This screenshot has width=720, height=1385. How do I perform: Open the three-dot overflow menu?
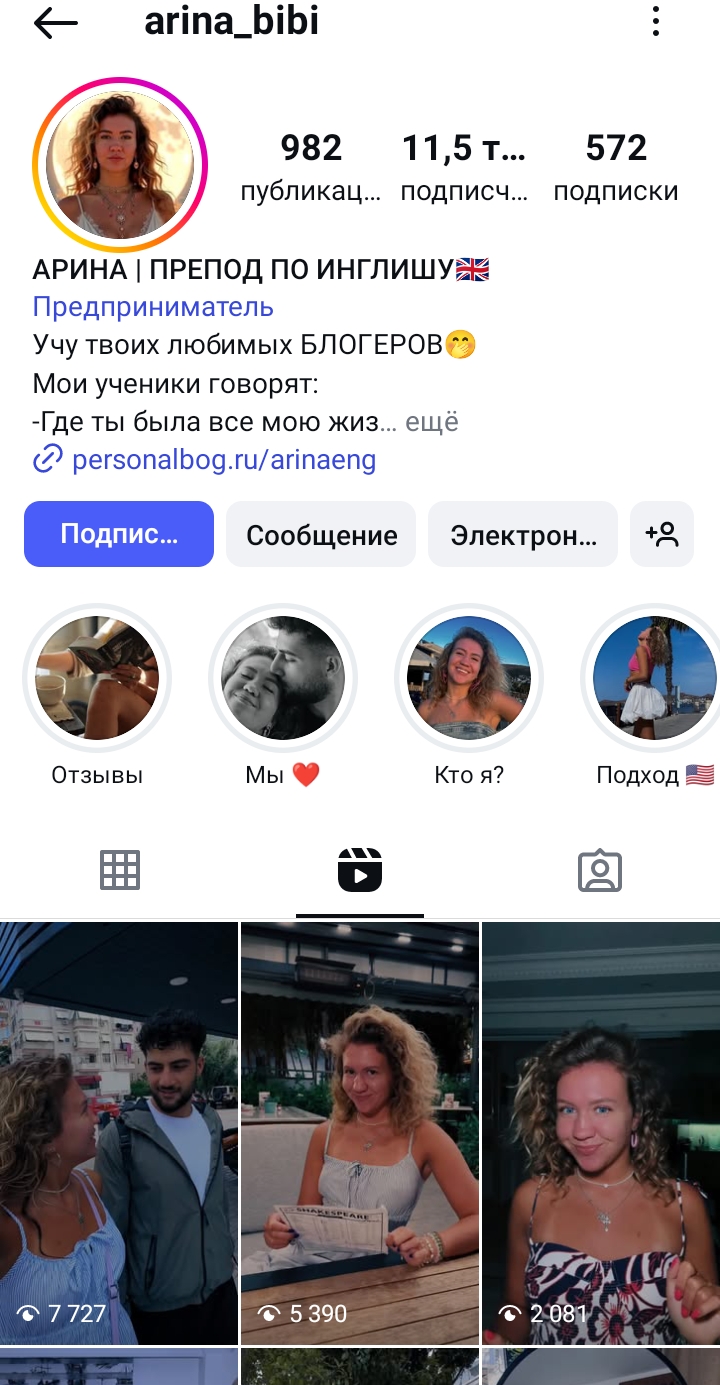tap(656, 22)
